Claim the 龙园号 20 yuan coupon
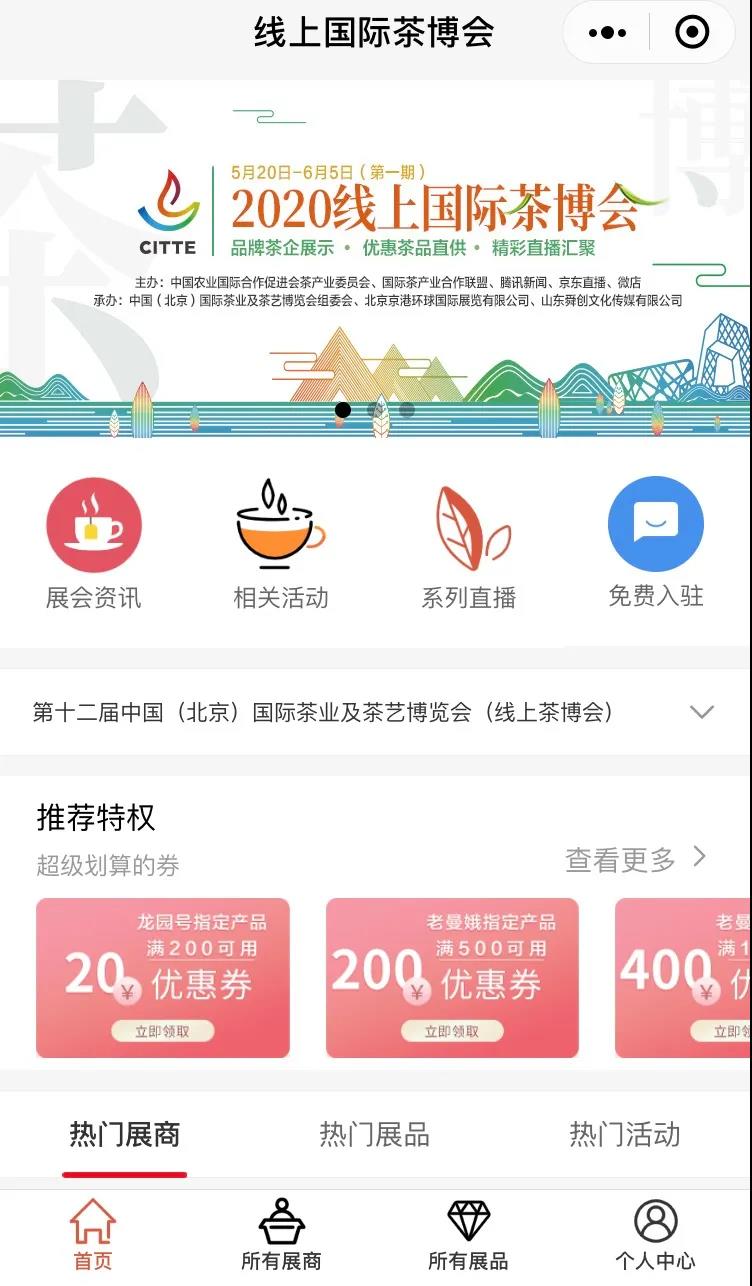 [x=162, y=1031]
